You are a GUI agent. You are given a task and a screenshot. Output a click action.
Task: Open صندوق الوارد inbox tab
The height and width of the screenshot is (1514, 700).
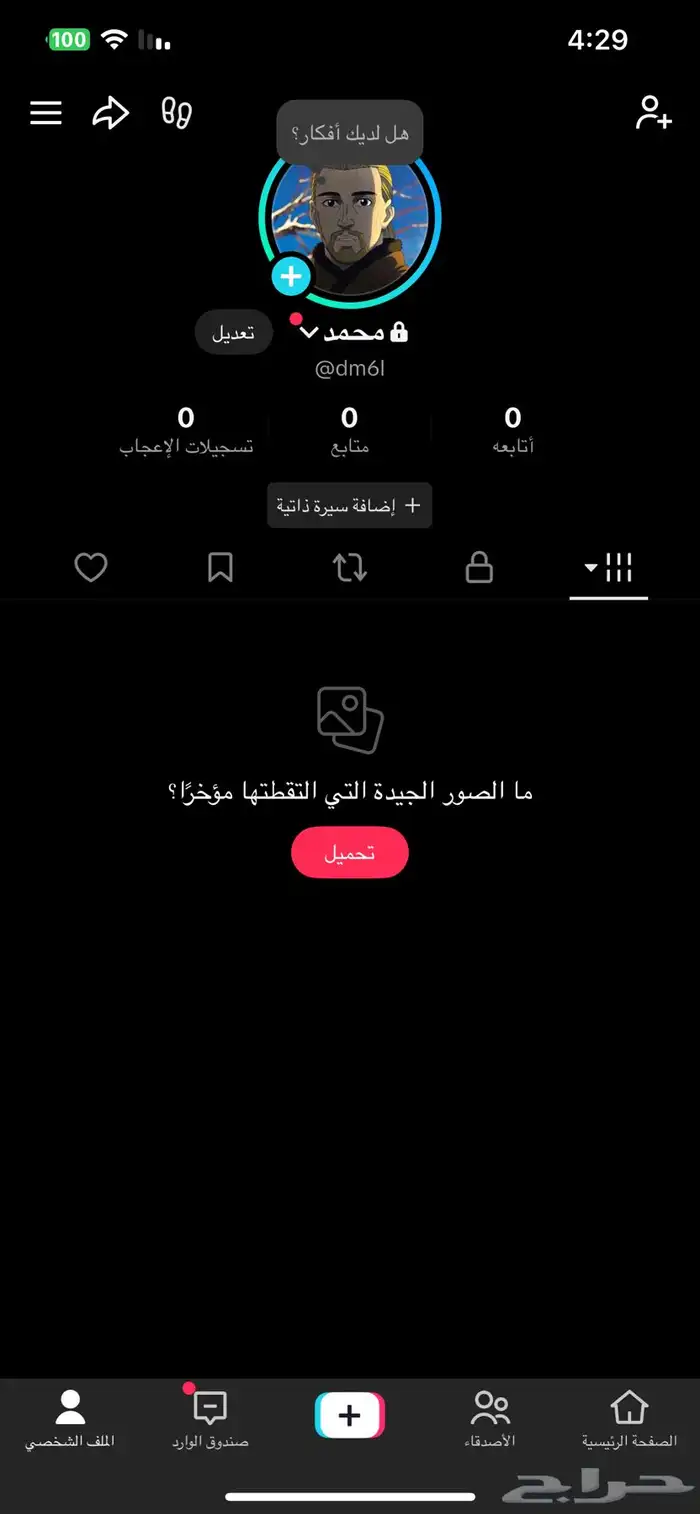tap(209, 1418)
